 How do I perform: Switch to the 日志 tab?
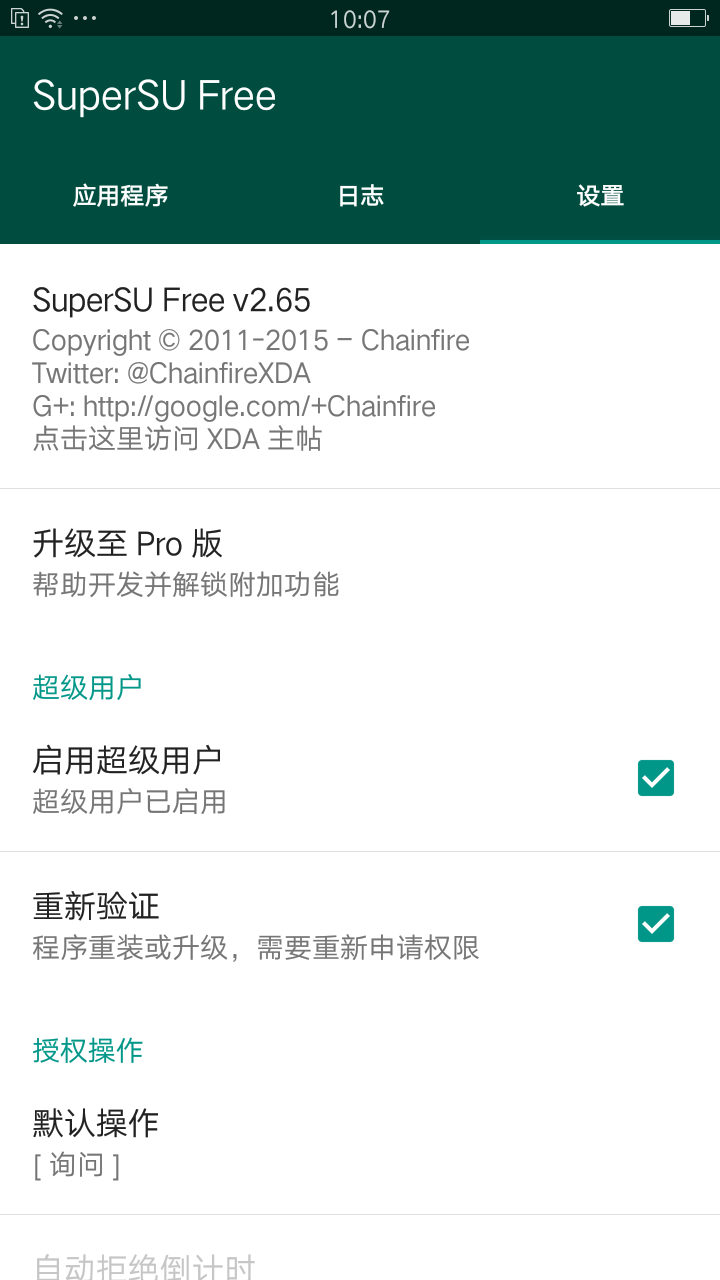tap(360, 196)
